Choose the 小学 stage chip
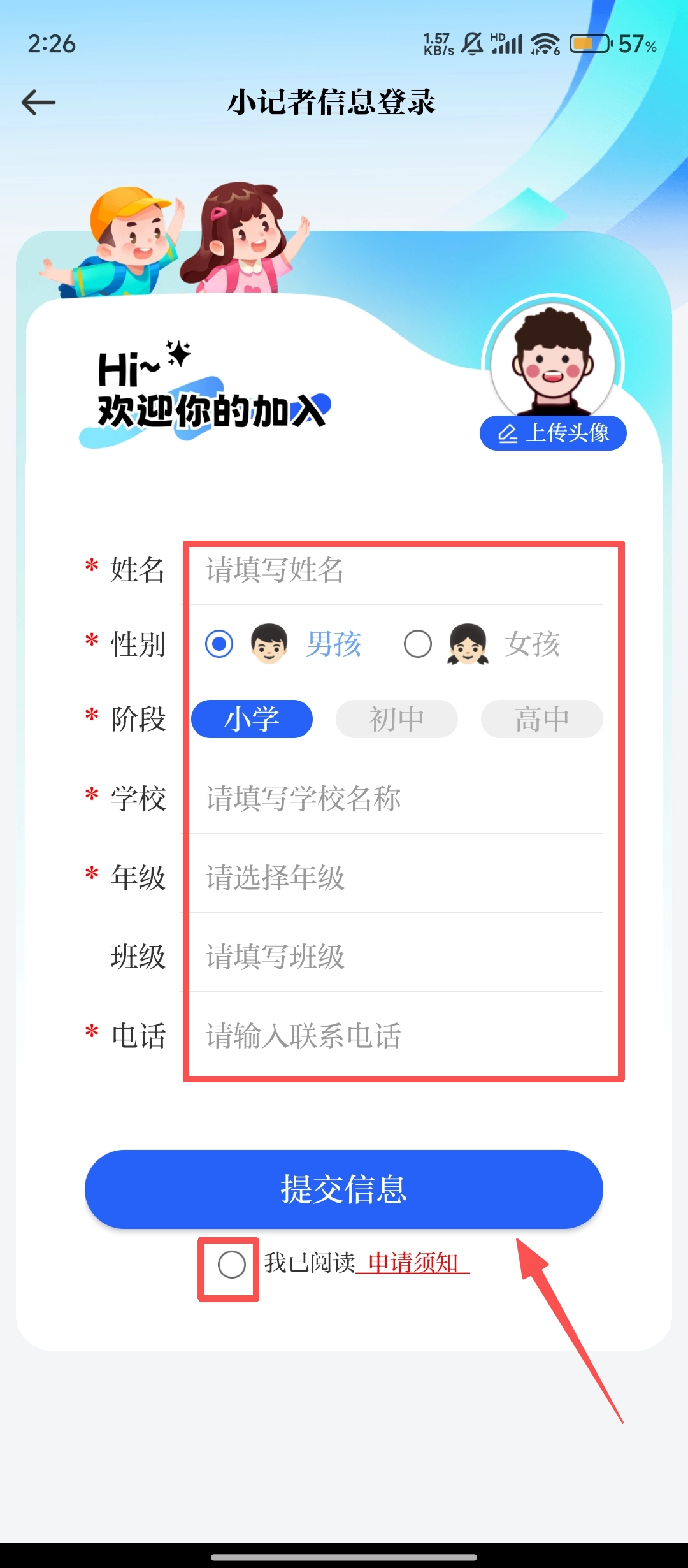688x1568 pixels. (x=252, y=719)
